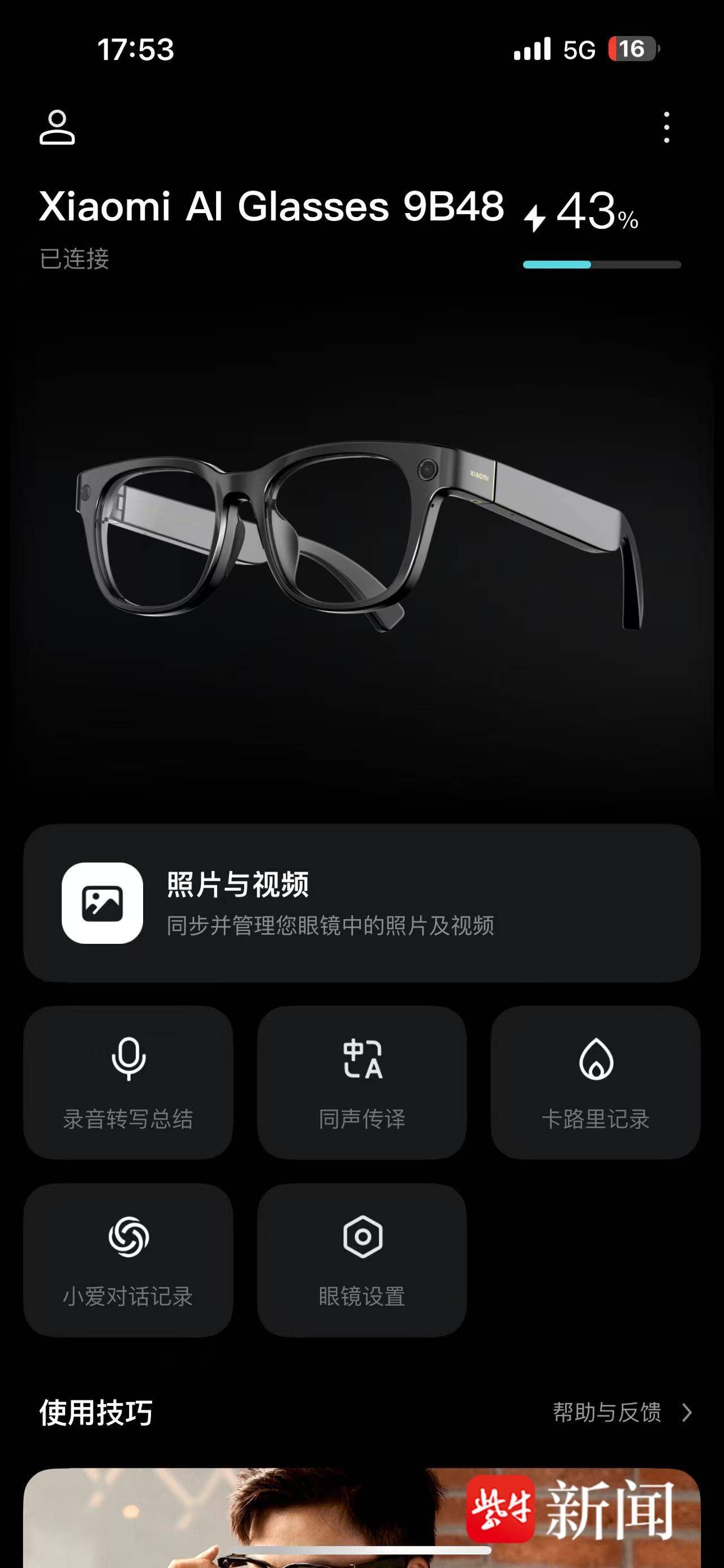The image size is (724, 1568).
Task: Open the user profile icon
Action: click(57, 127)
